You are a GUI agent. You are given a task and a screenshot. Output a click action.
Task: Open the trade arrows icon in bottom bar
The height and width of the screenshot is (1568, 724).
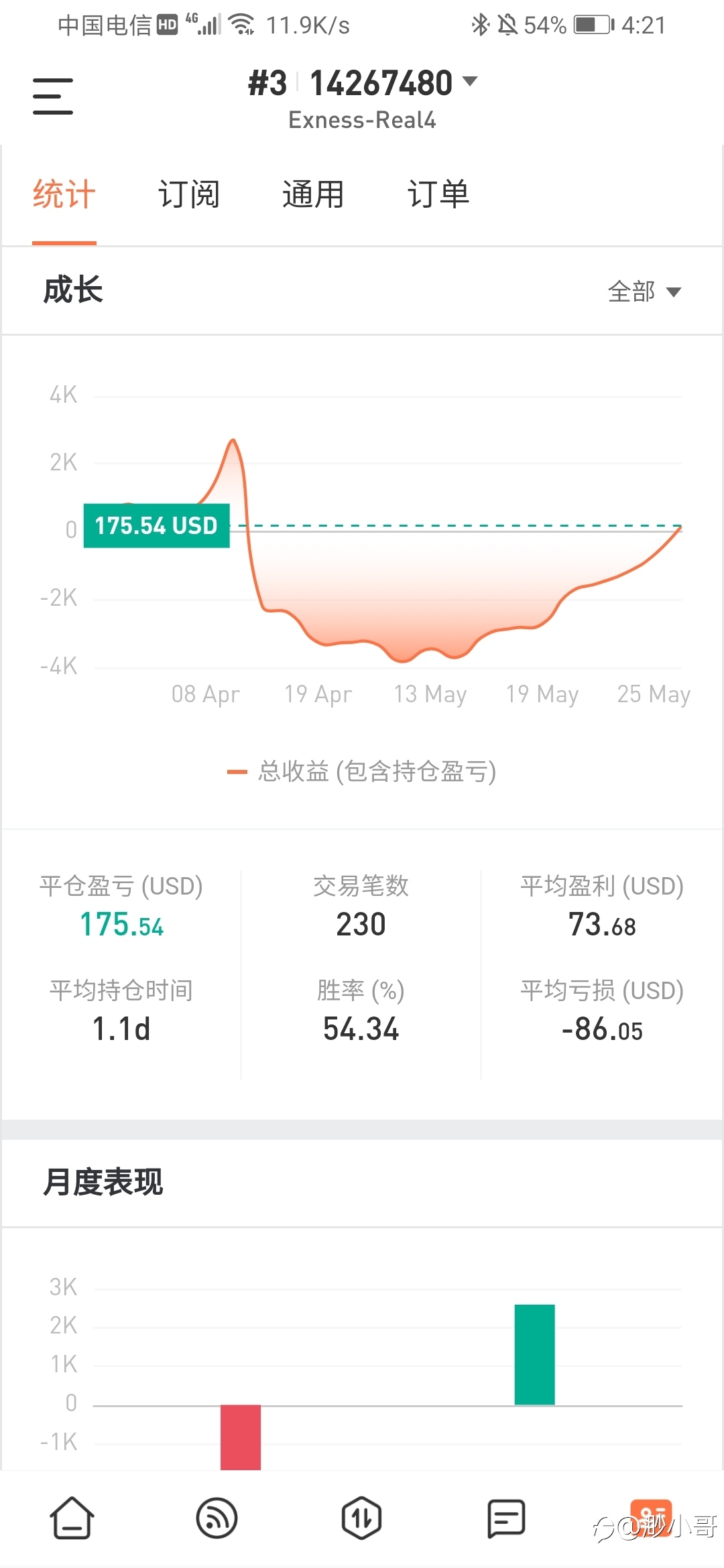click(361, 1518)
